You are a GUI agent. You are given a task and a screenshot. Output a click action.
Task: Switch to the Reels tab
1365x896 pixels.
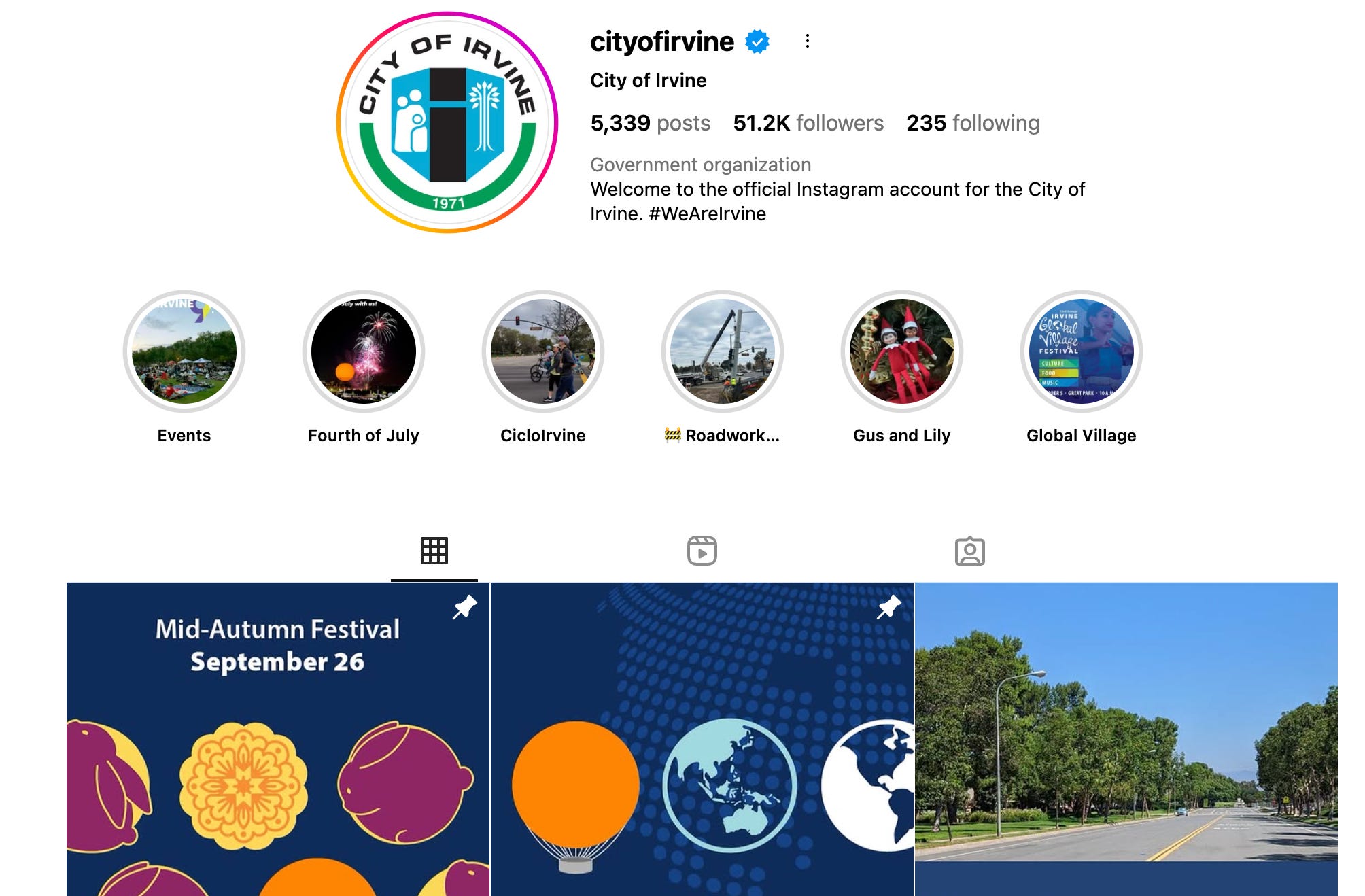click(x=702, y=551)
